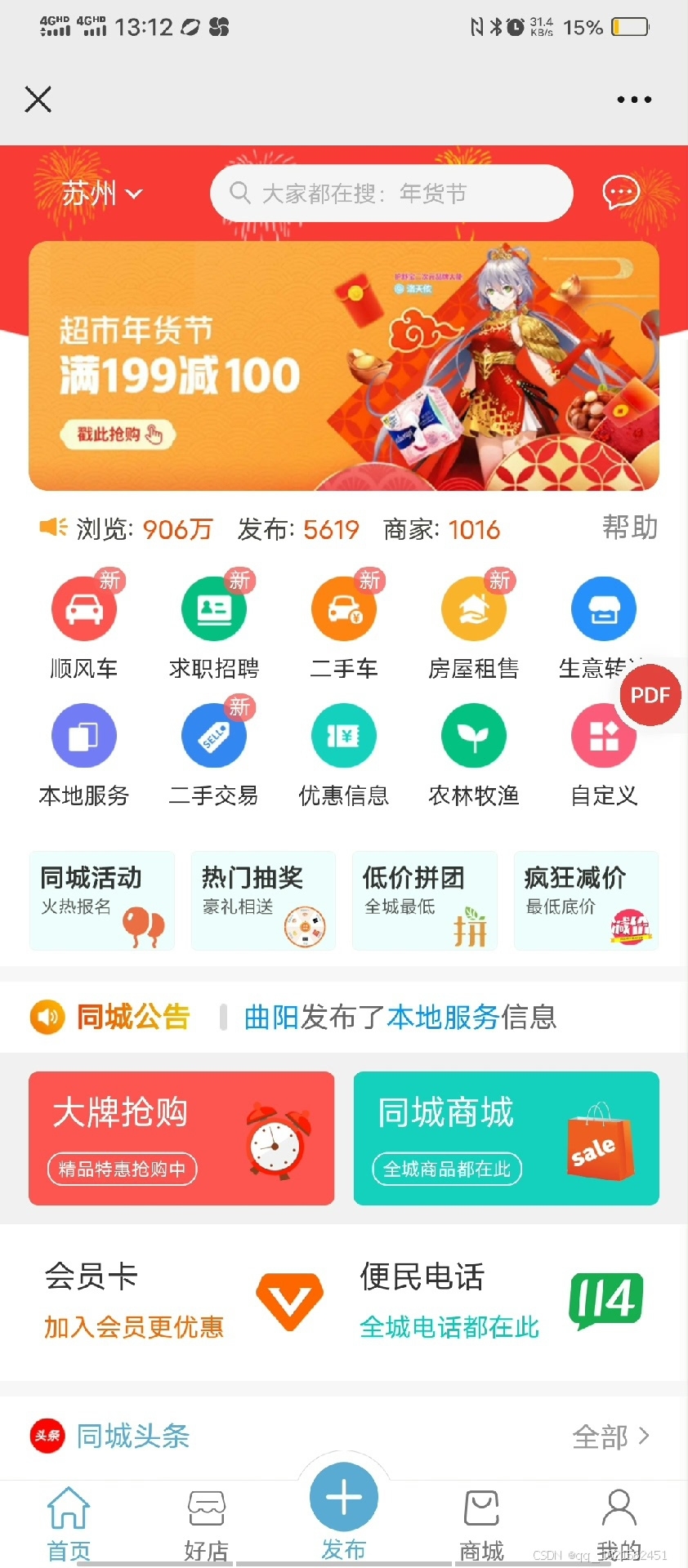View all 同城头条 via 全部
The height and width of the screenshot is (1568, 688).
click(610, 1437)
